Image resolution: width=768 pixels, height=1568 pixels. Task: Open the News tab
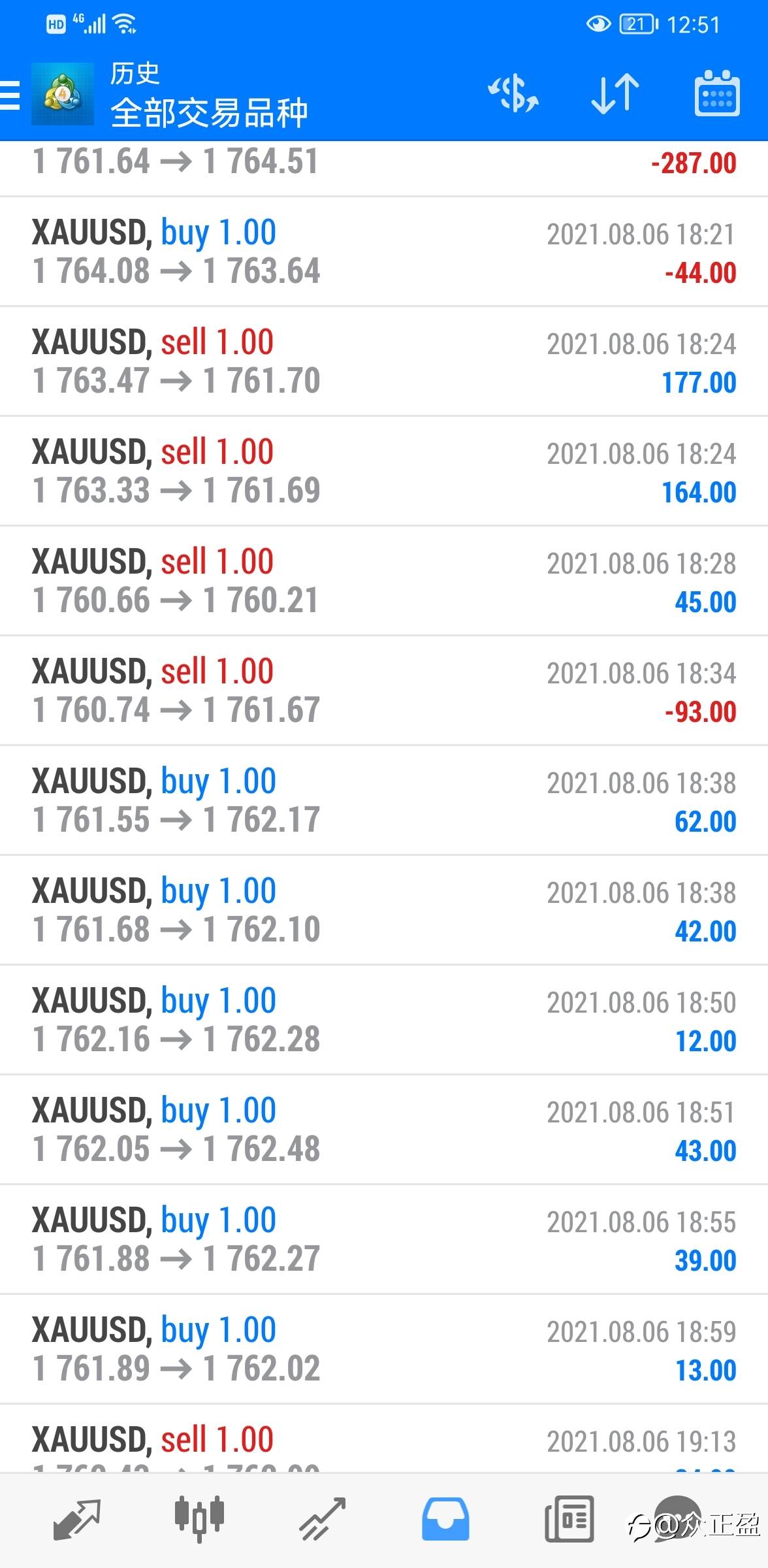[x=568, y=1520]
